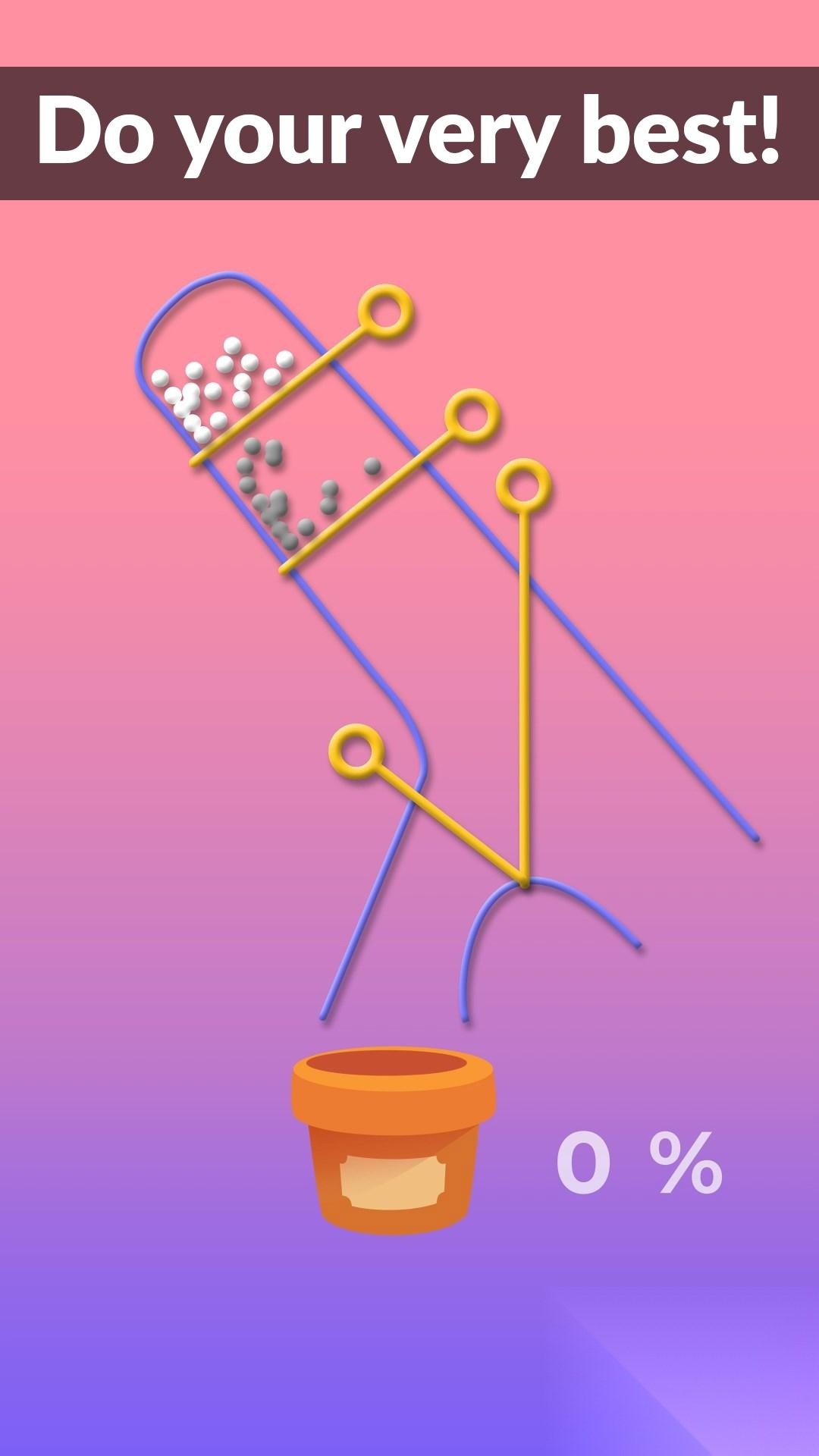Tap the rim of the orange pot
This screenshot has height=1456, width=819.
394,1073
